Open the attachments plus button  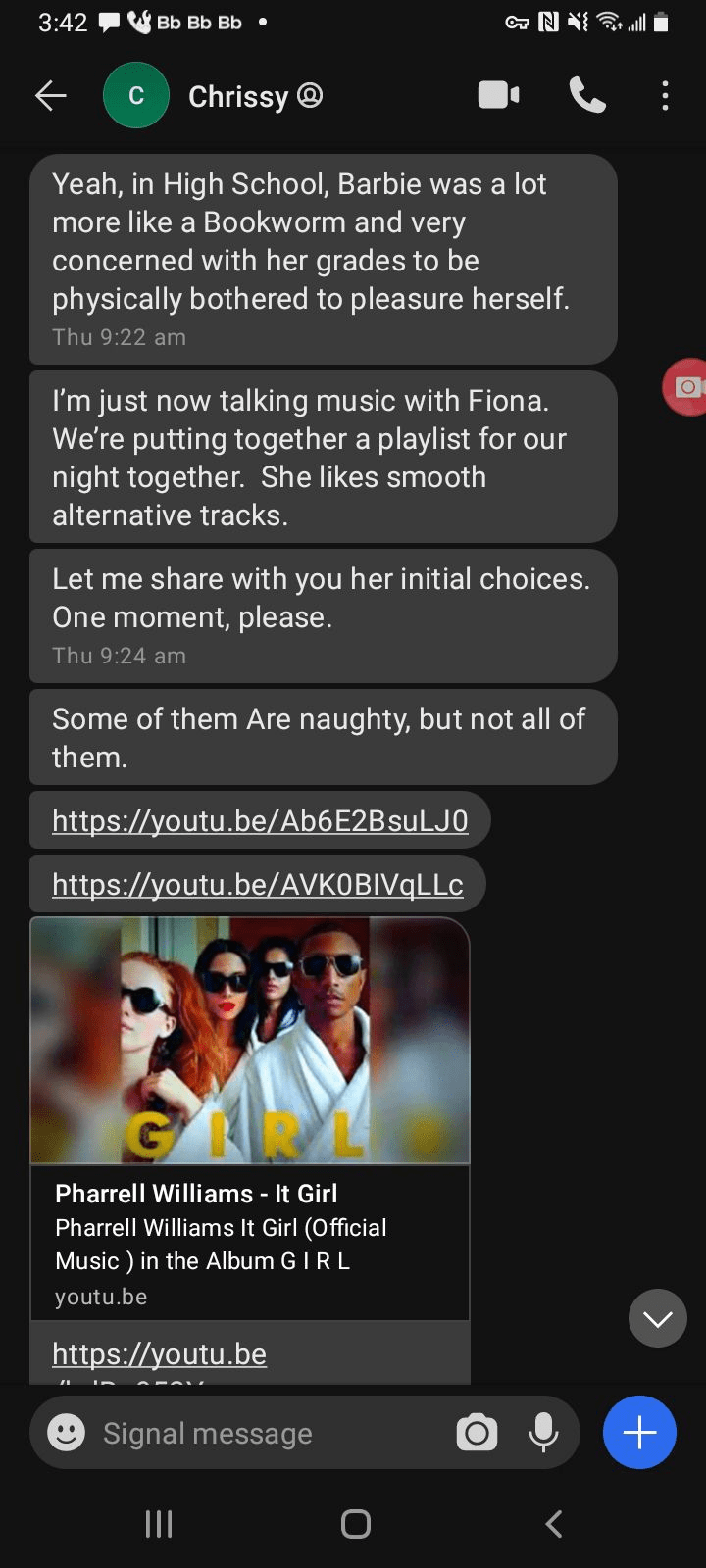point(639,1433)
